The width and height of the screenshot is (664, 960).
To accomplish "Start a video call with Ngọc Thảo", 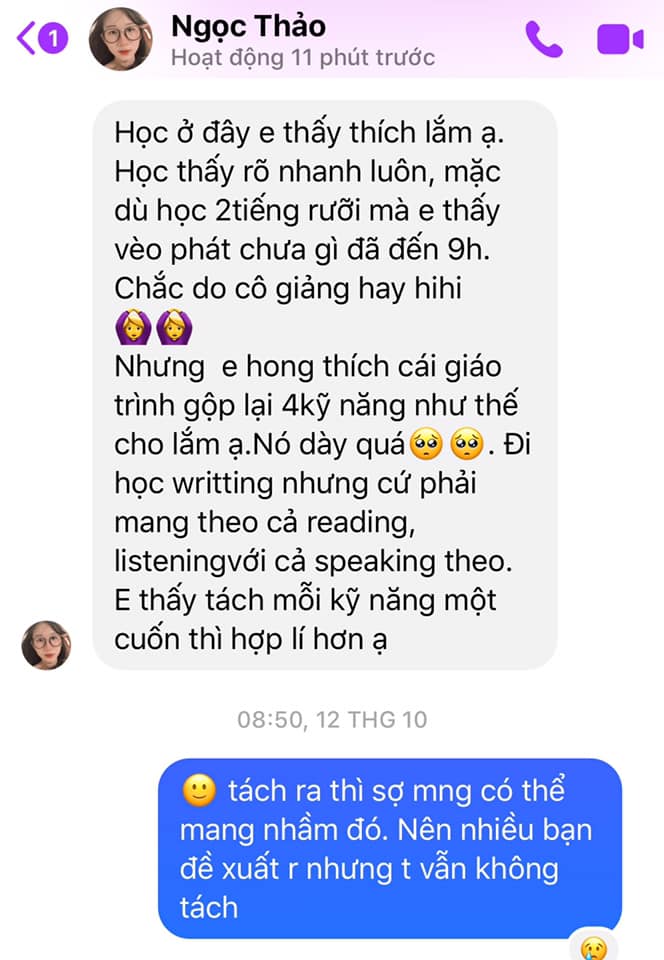I will click(x=620, y=39).
